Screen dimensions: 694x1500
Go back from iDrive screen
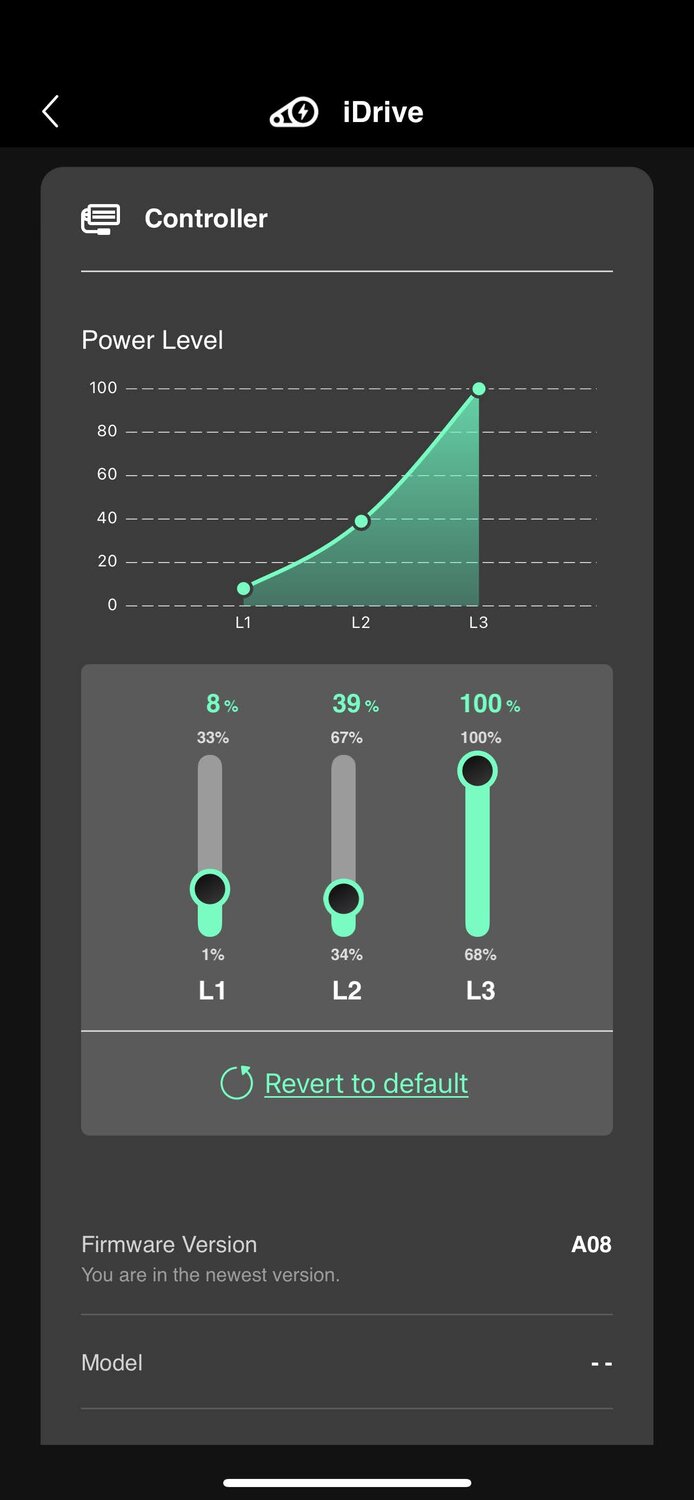point(51,111)
